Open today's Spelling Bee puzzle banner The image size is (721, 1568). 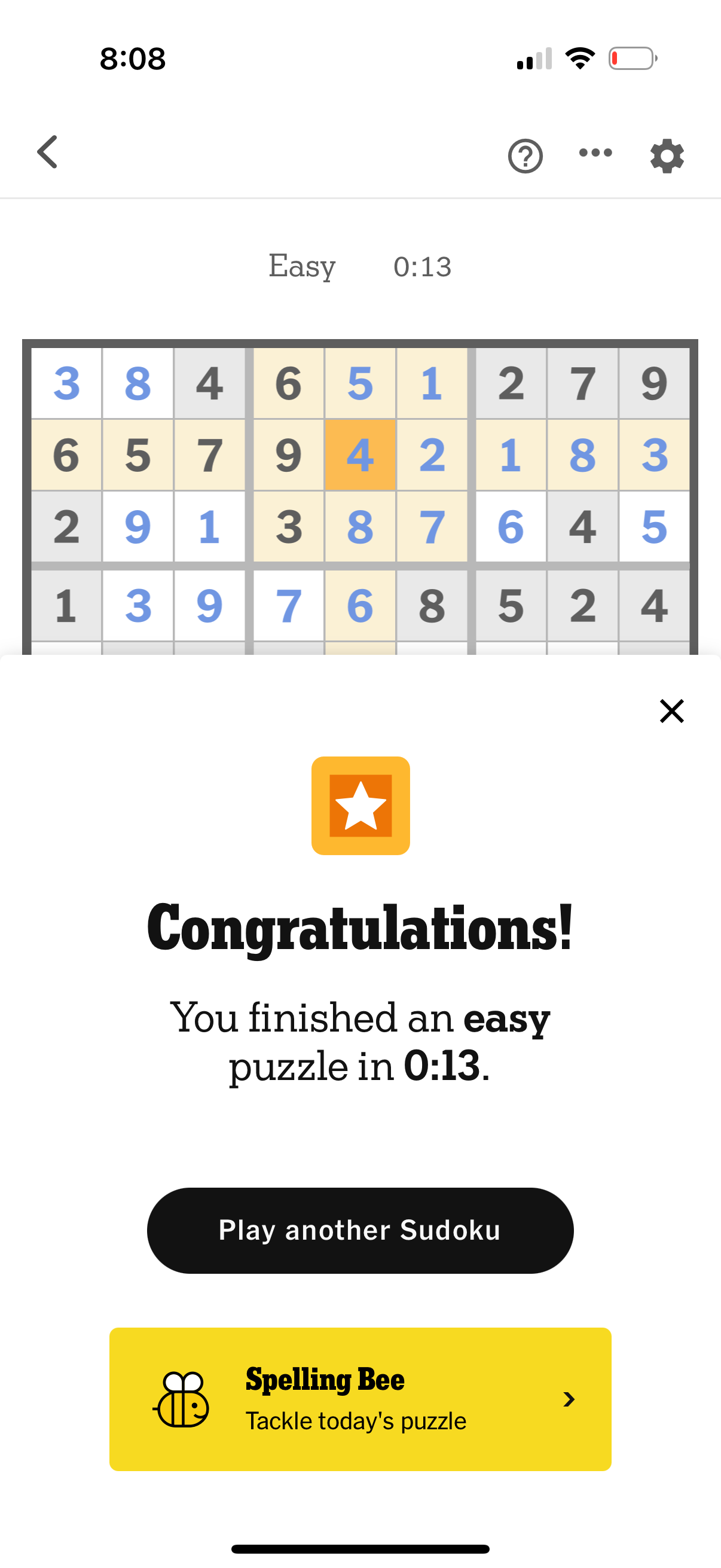click(360, 1400)
